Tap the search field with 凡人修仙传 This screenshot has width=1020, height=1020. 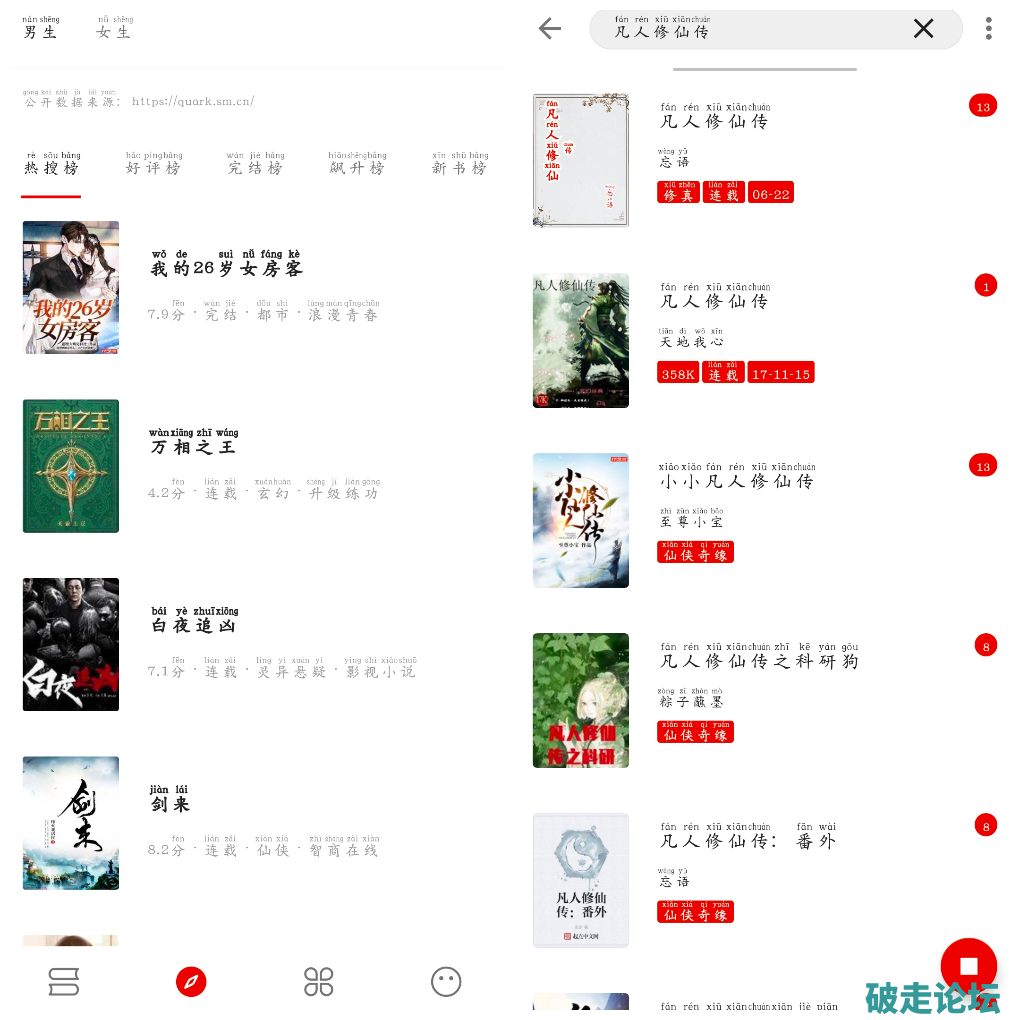coord(750,30)
